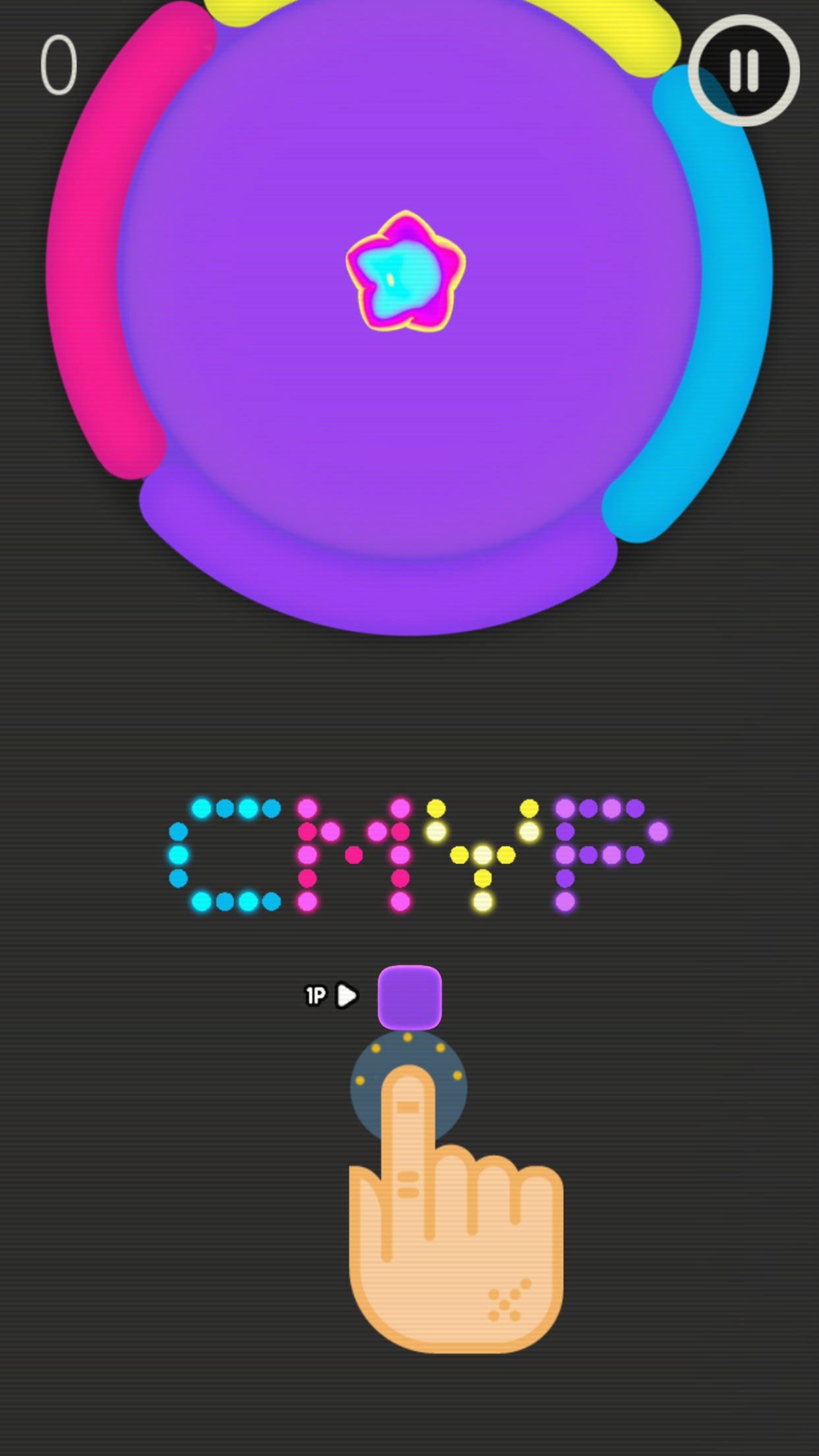Tap the purple square player button
Image resolution: width=819 pixels, height=1456 pixels.
pyautogui.click(x=409, y=997)
